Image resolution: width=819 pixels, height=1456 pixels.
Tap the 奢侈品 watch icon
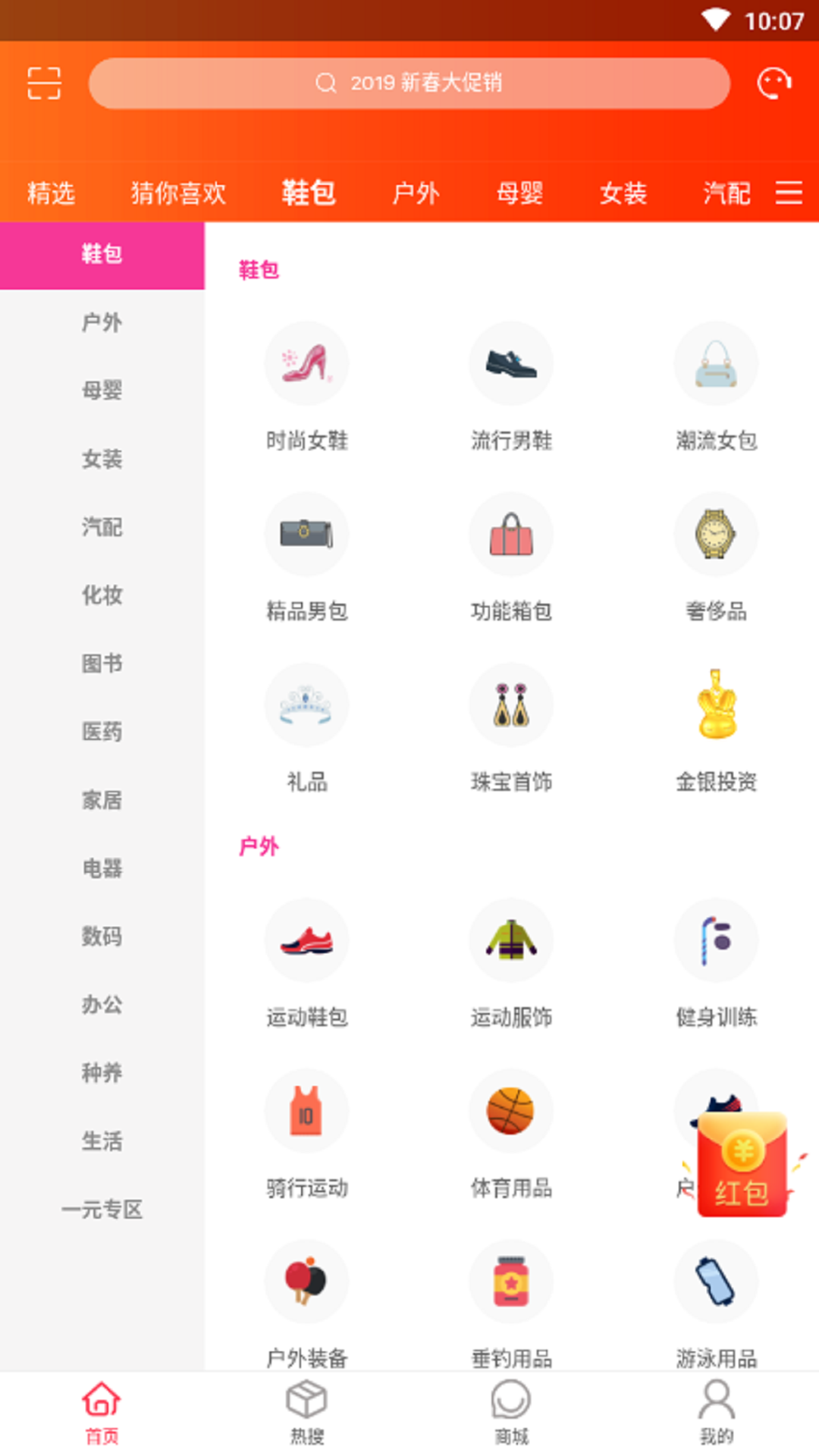(716, 534)
